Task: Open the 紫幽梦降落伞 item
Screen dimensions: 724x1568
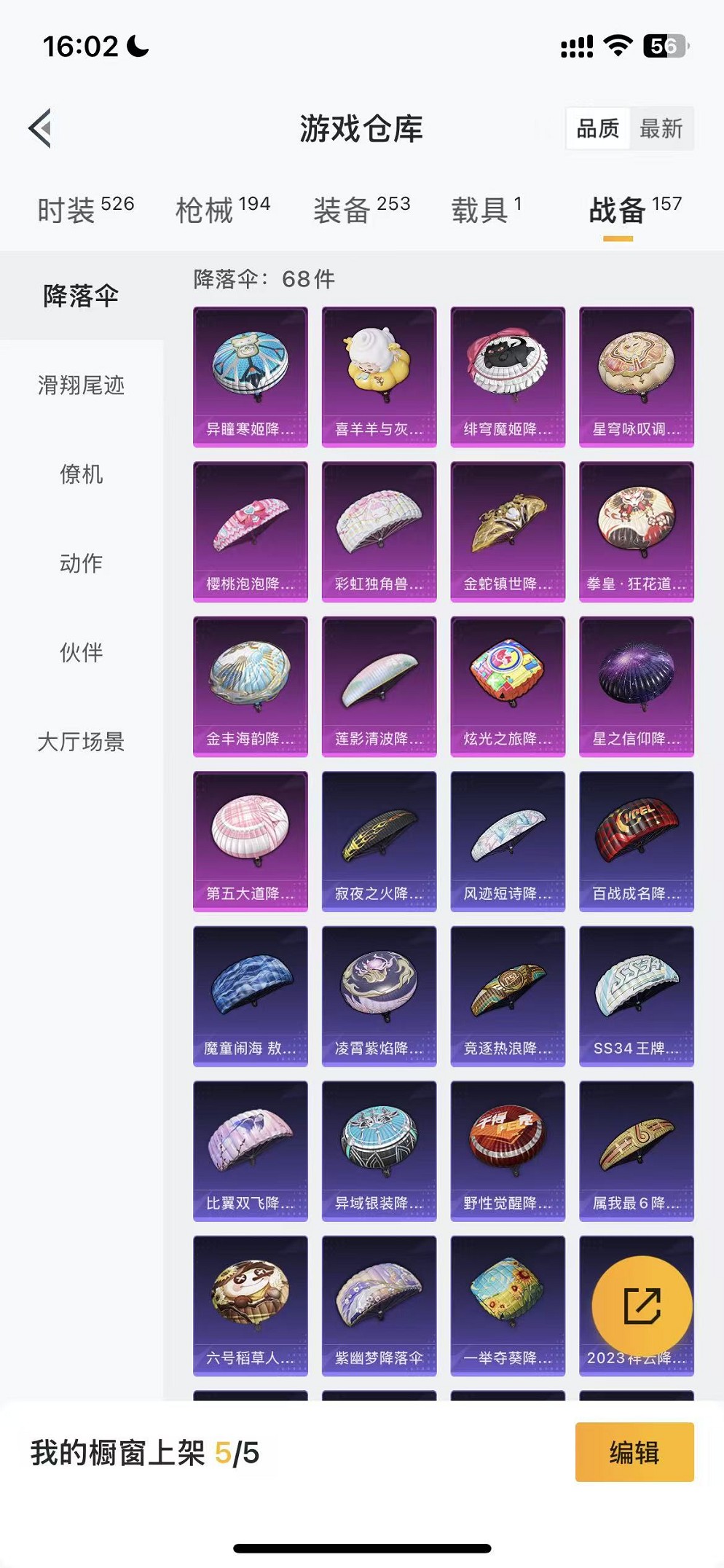Action: [379, 1305]
